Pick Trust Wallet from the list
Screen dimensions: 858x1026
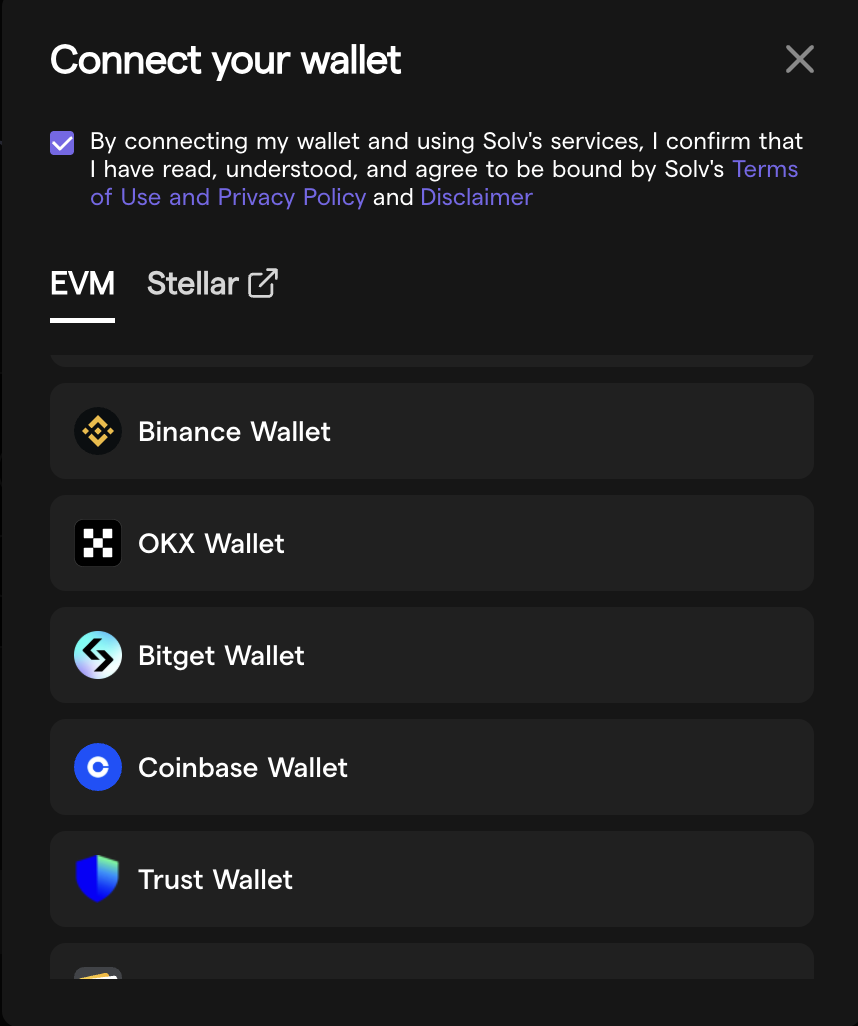tap(431, 880)
